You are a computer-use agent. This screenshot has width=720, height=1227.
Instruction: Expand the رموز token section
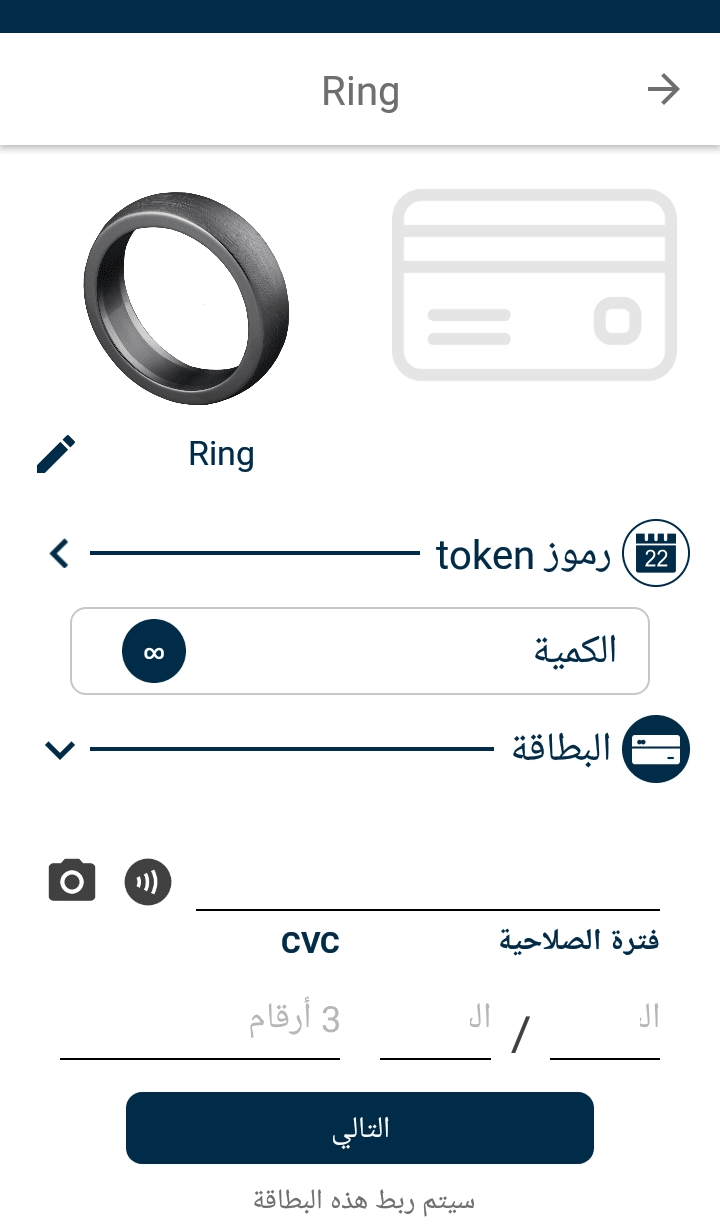coord(60,553)
